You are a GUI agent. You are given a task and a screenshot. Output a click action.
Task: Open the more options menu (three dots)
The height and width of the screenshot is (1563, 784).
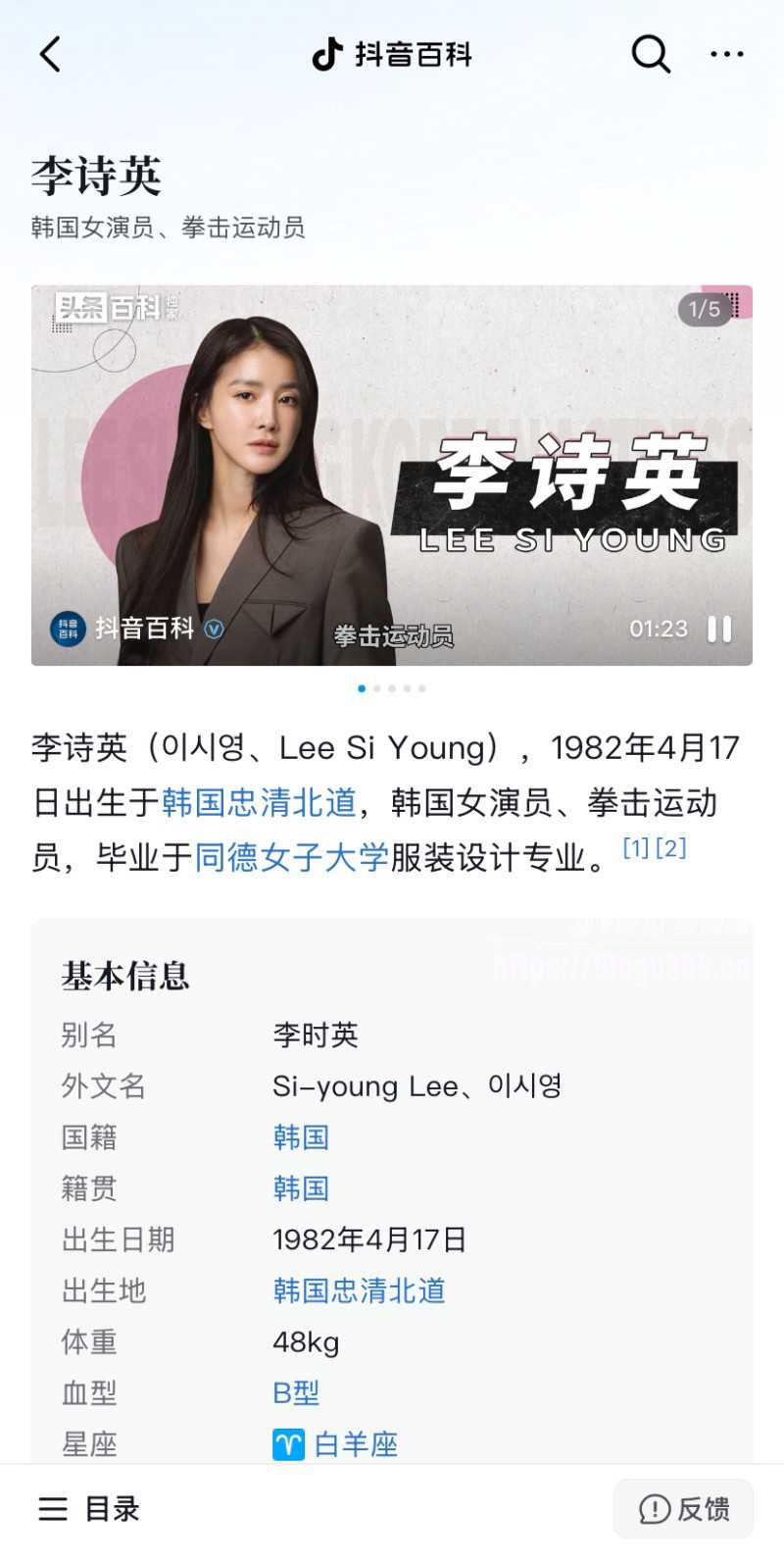(x=726, y=55)
